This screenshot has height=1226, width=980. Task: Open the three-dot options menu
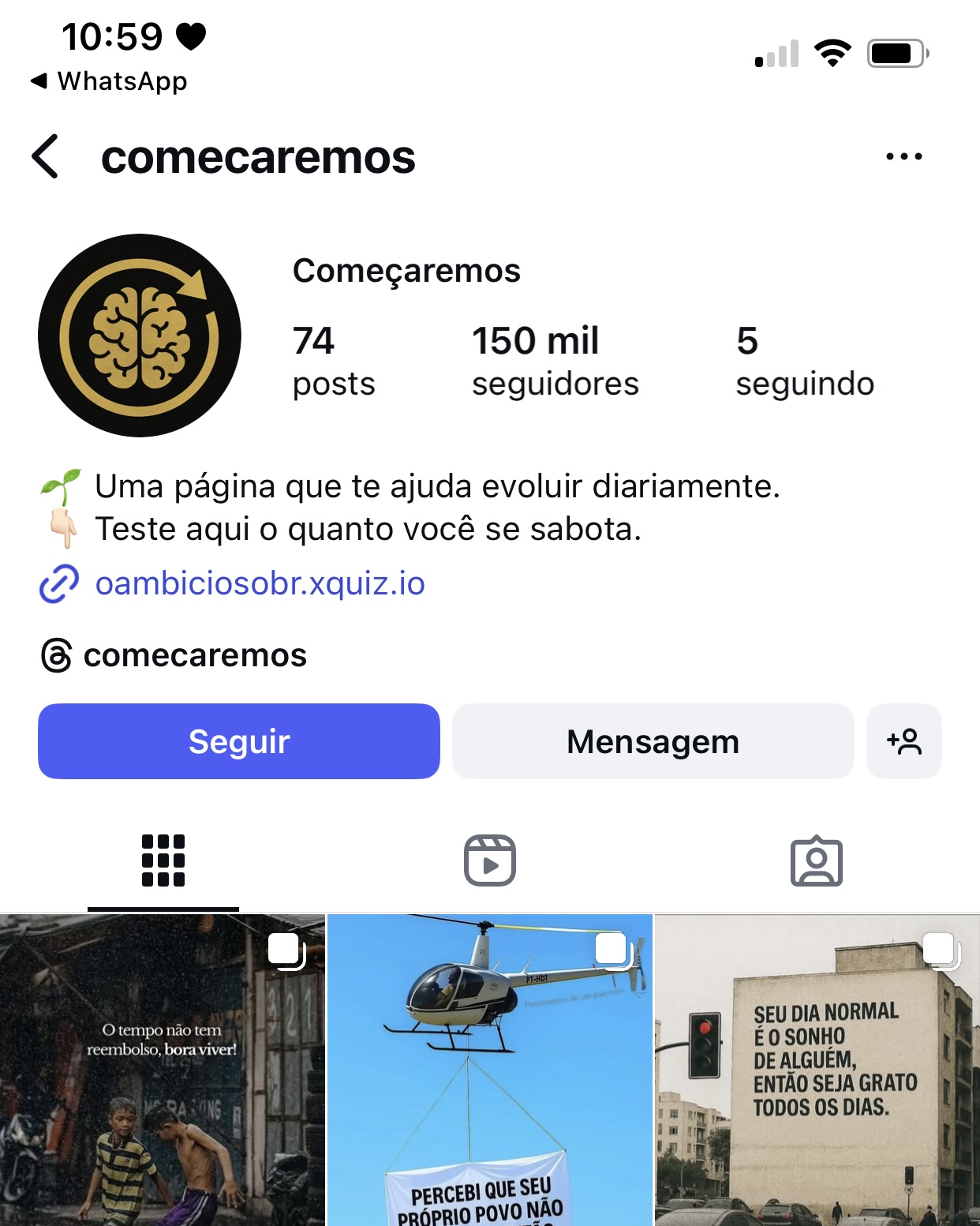point(903,156)
